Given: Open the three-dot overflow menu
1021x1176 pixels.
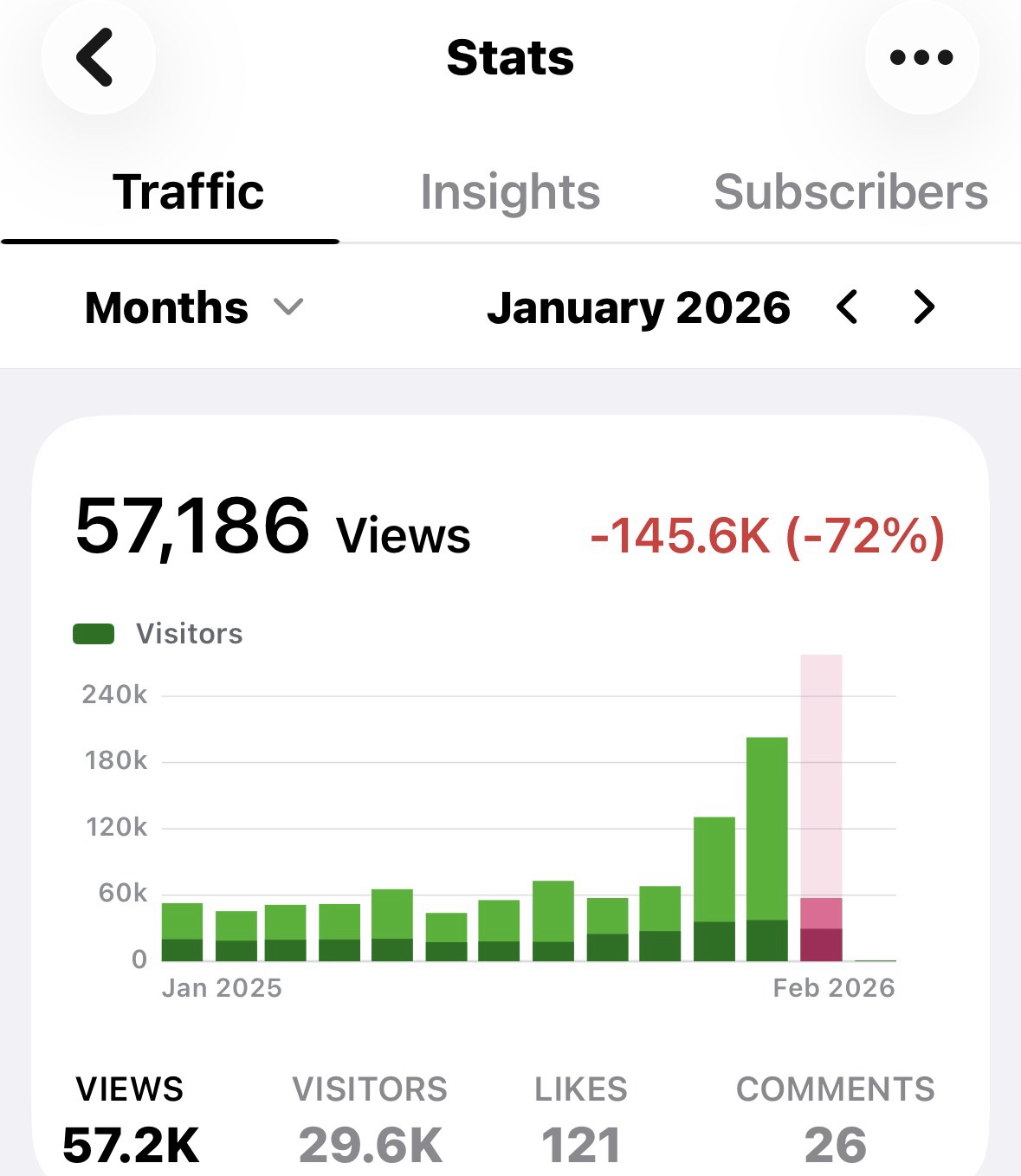Looking at the screenshot, I should 921,58.
